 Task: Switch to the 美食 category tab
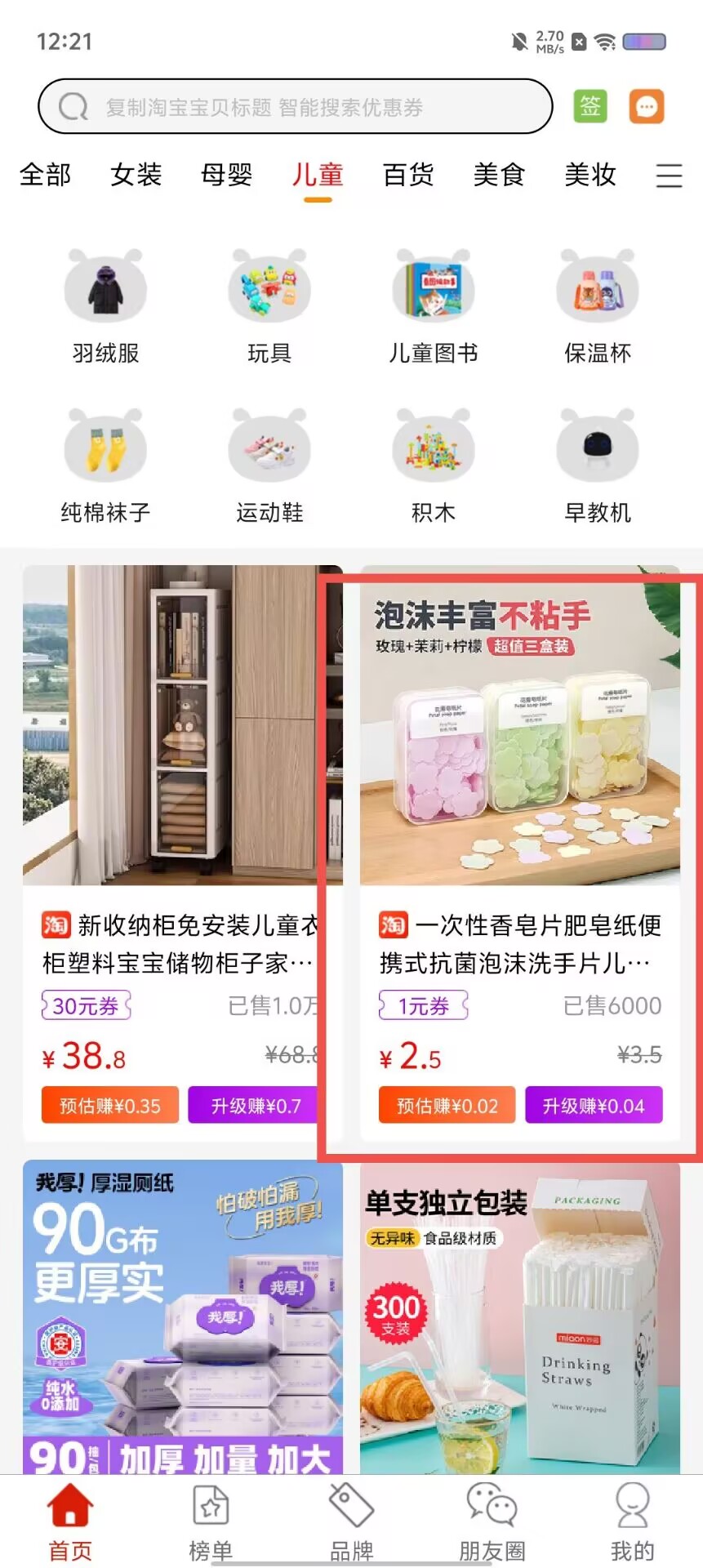(x=499, y=175)
